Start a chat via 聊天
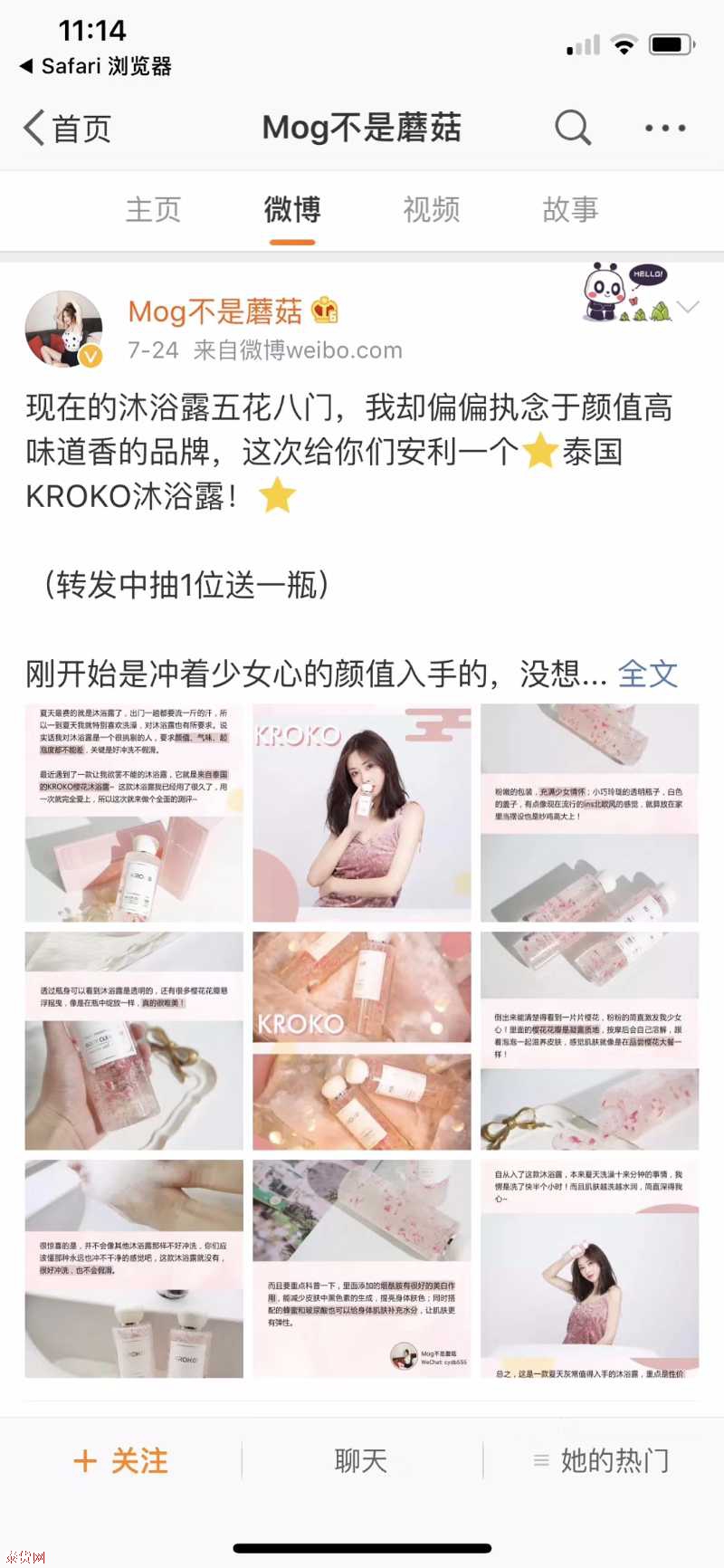Image resolution: width=724 pixels, height=1568 pixels. click(361, 1460)
